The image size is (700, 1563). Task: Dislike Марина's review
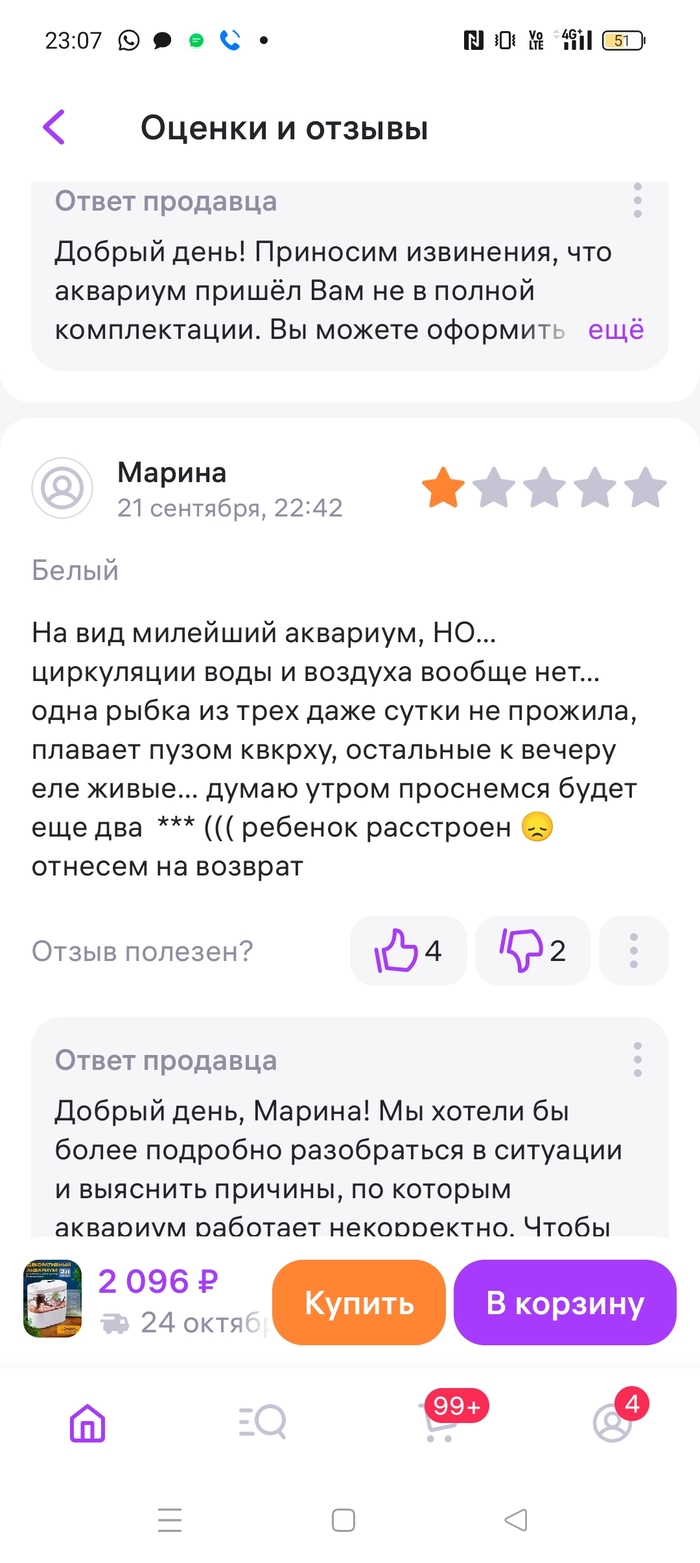pos(533,950)
